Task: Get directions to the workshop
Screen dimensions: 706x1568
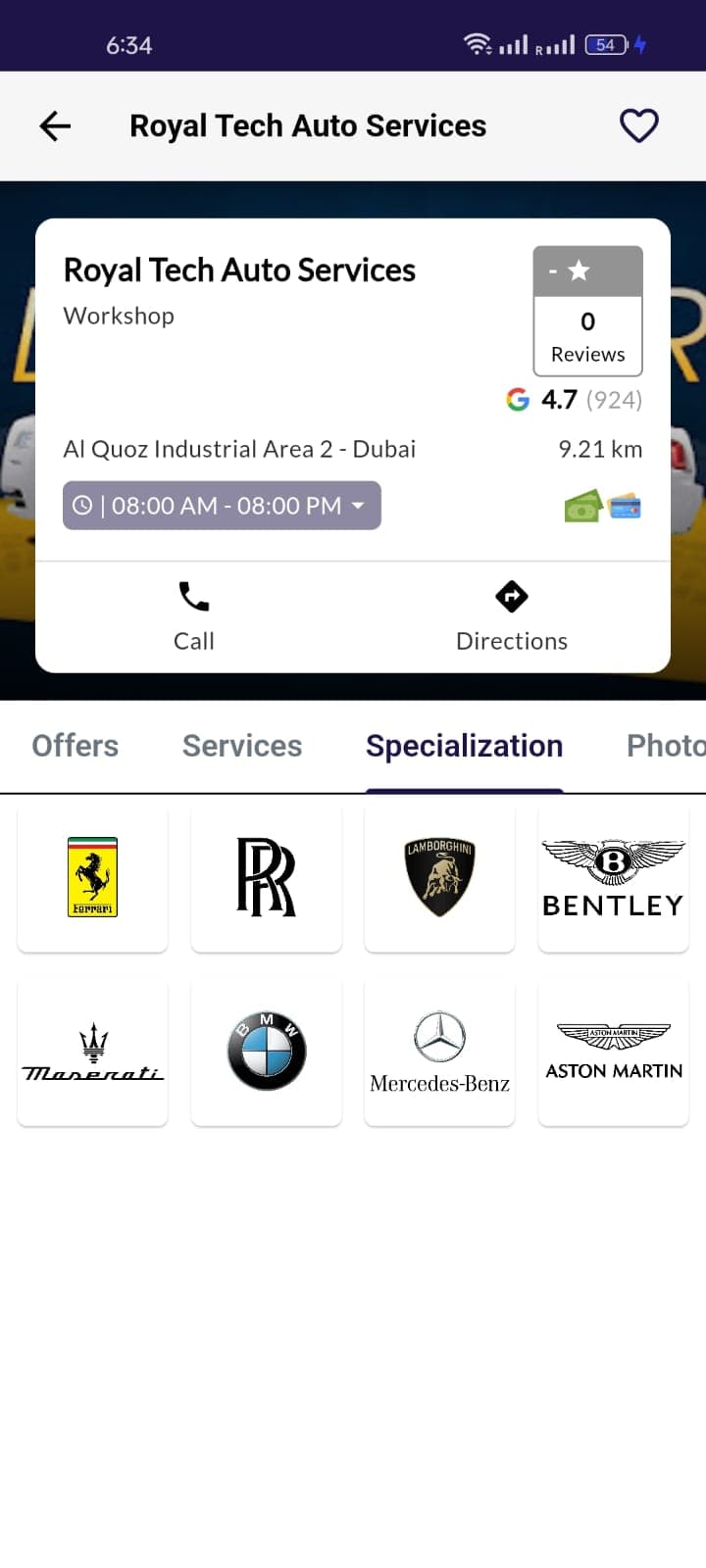Action: coord(511,615)
